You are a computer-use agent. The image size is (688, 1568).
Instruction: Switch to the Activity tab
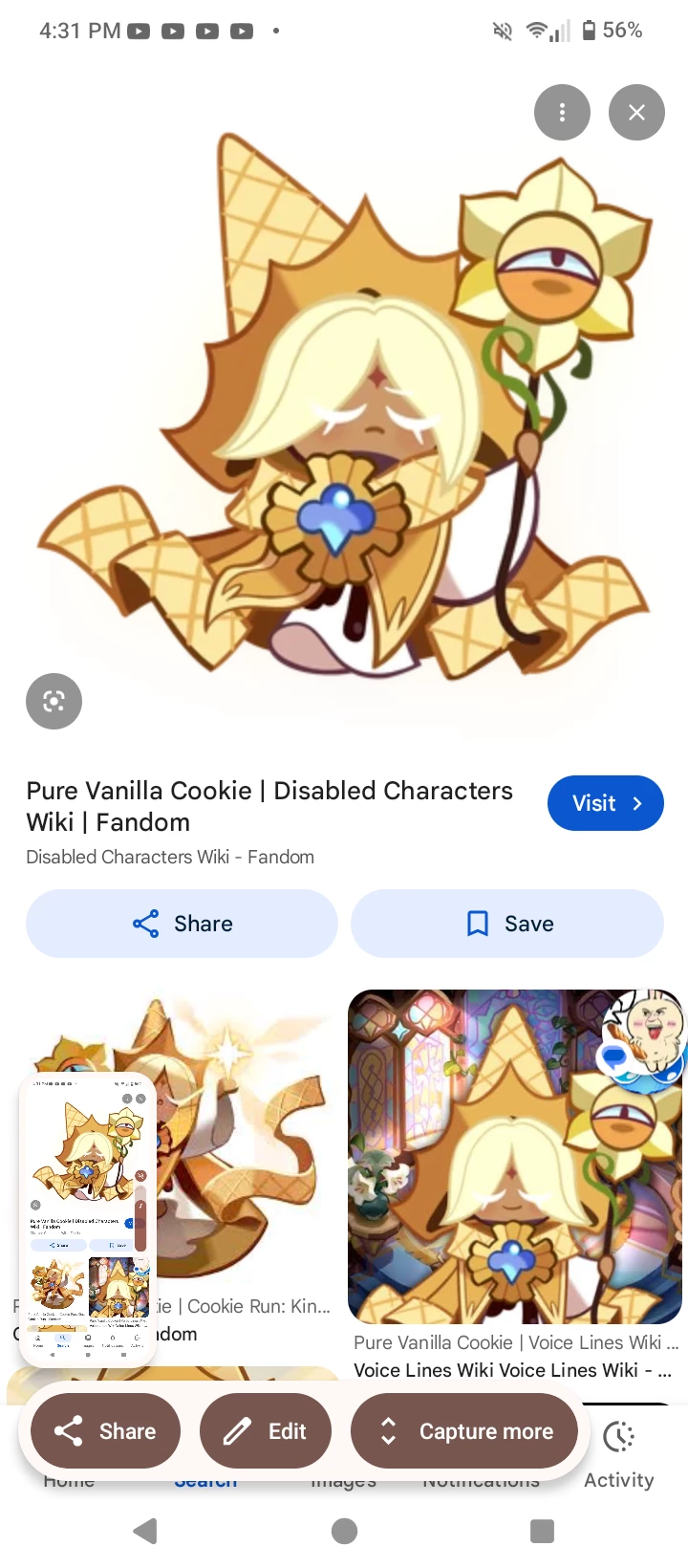pos(619,1453)
